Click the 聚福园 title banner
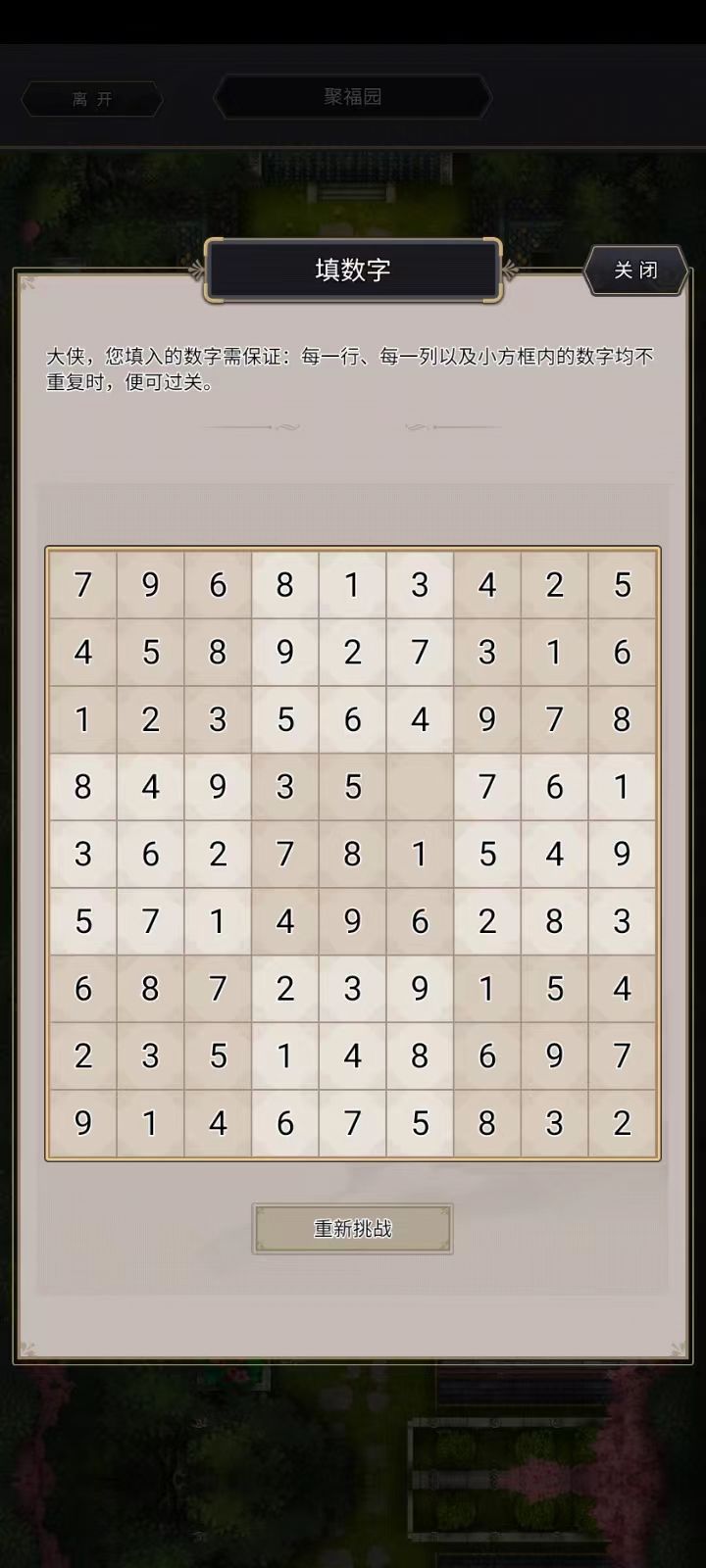706x1568 pixels. [x=353, y=95]
